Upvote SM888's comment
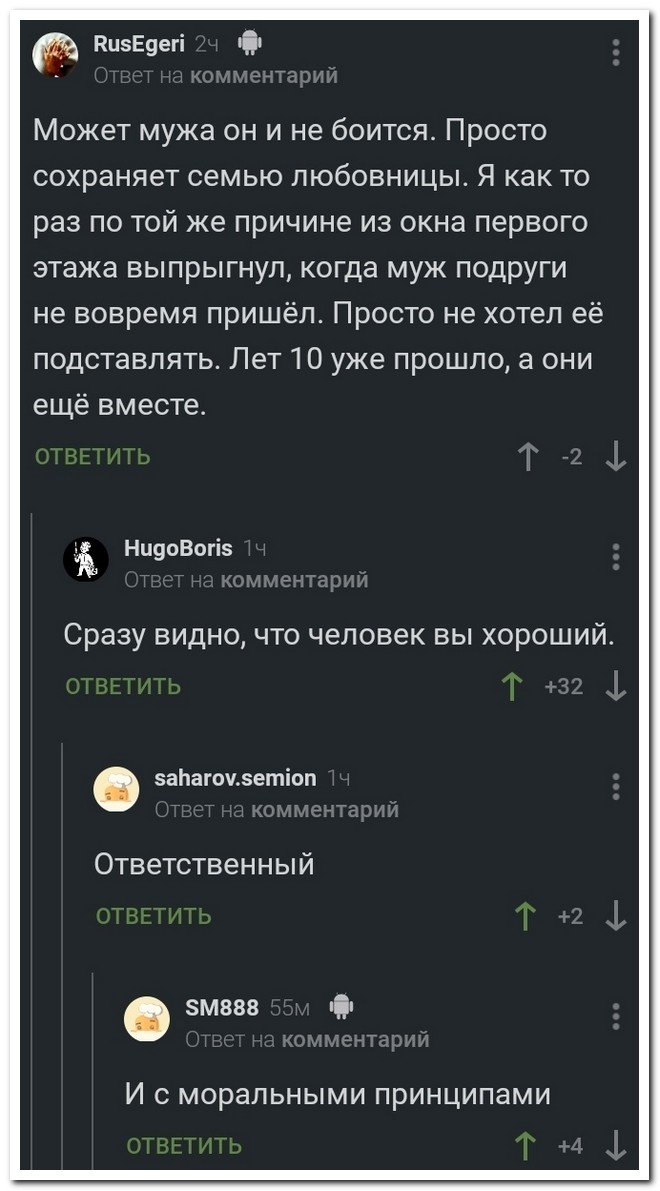This screenshot has height=1191, width=660. tap(522, 1146)
